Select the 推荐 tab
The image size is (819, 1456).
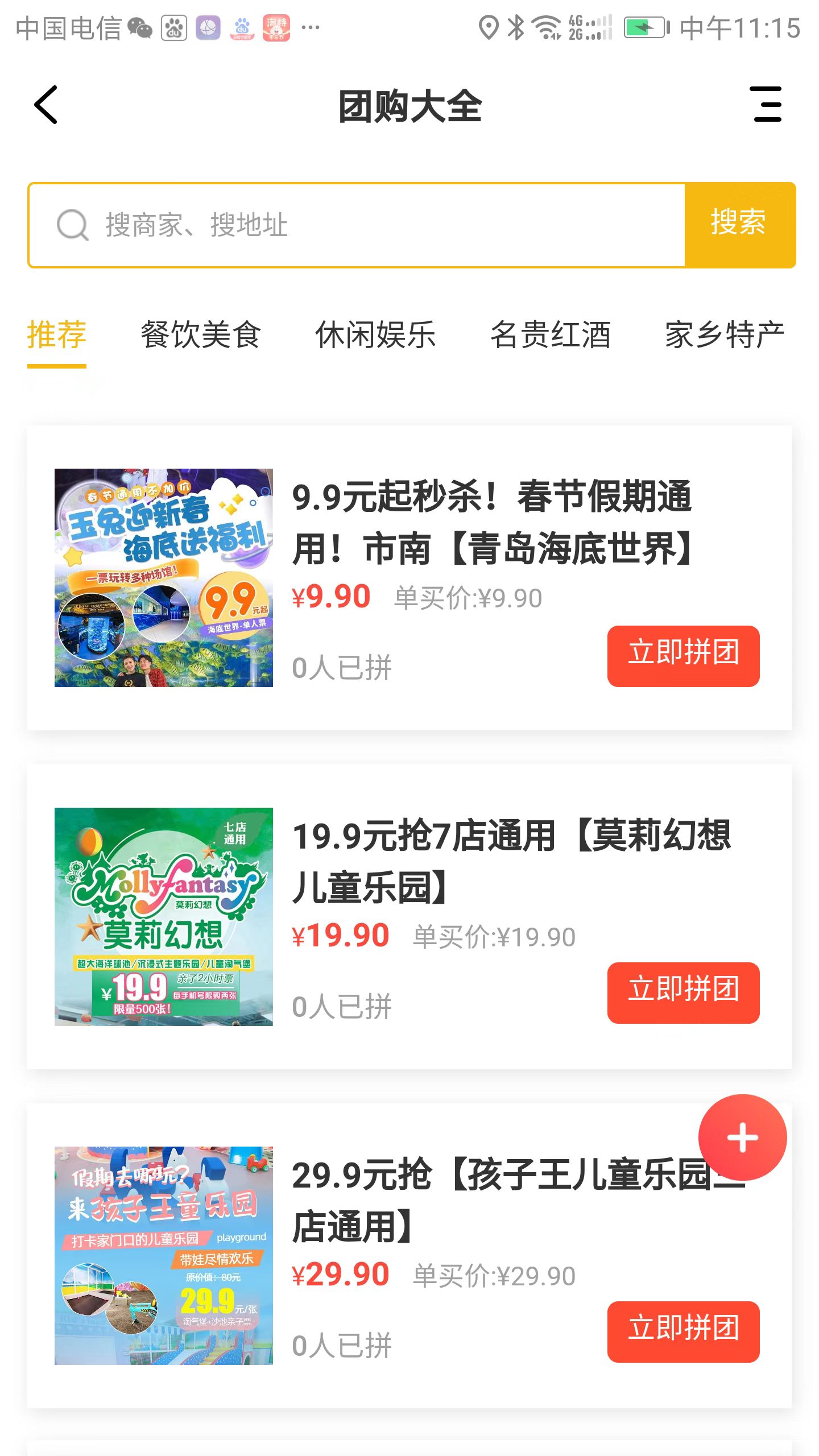(x=57, y=334)
